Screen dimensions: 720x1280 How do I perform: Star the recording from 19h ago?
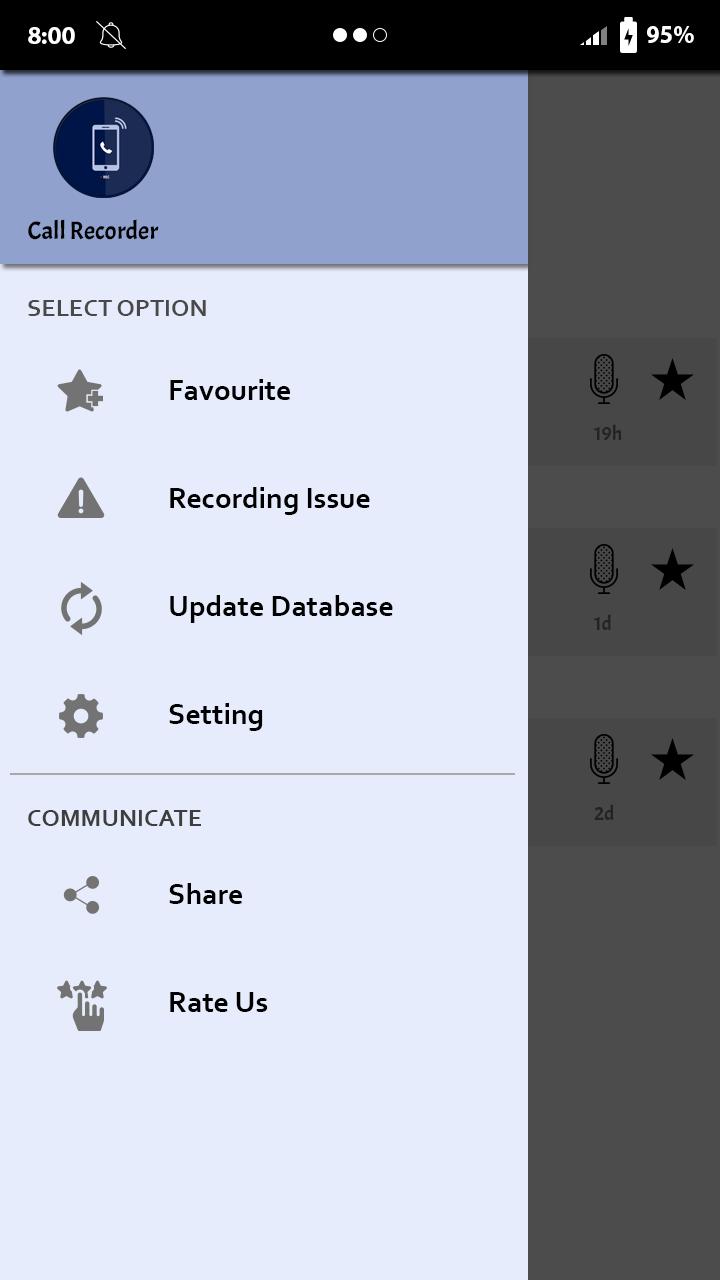[x=672, y=381]
